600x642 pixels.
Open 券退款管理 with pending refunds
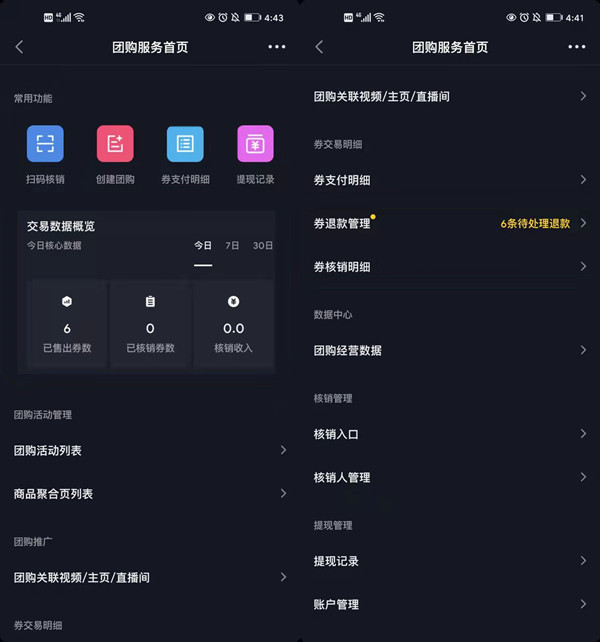point(450,223)
